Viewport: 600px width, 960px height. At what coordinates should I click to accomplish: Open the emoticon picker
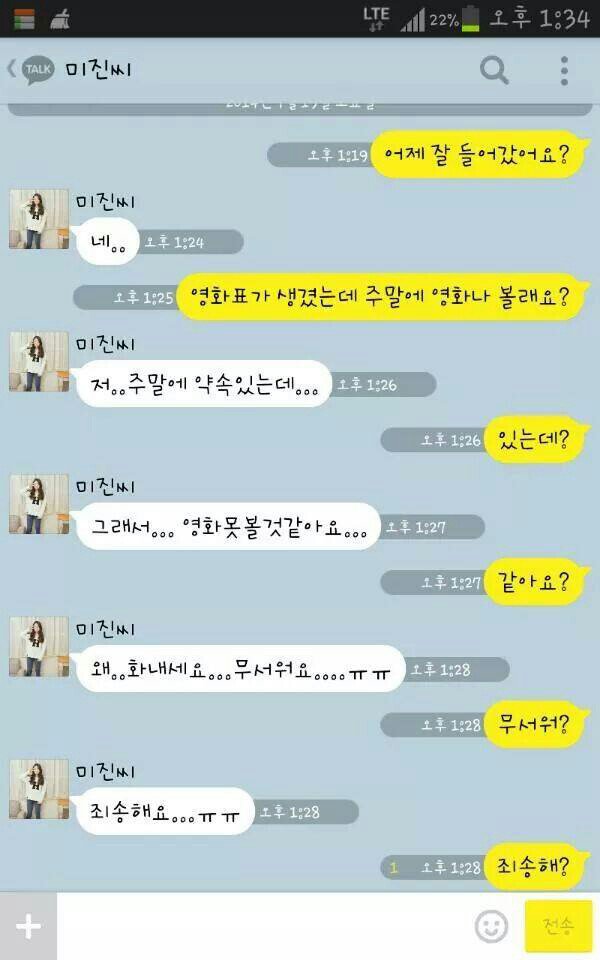pyautogui.click(x=491, y=926)
